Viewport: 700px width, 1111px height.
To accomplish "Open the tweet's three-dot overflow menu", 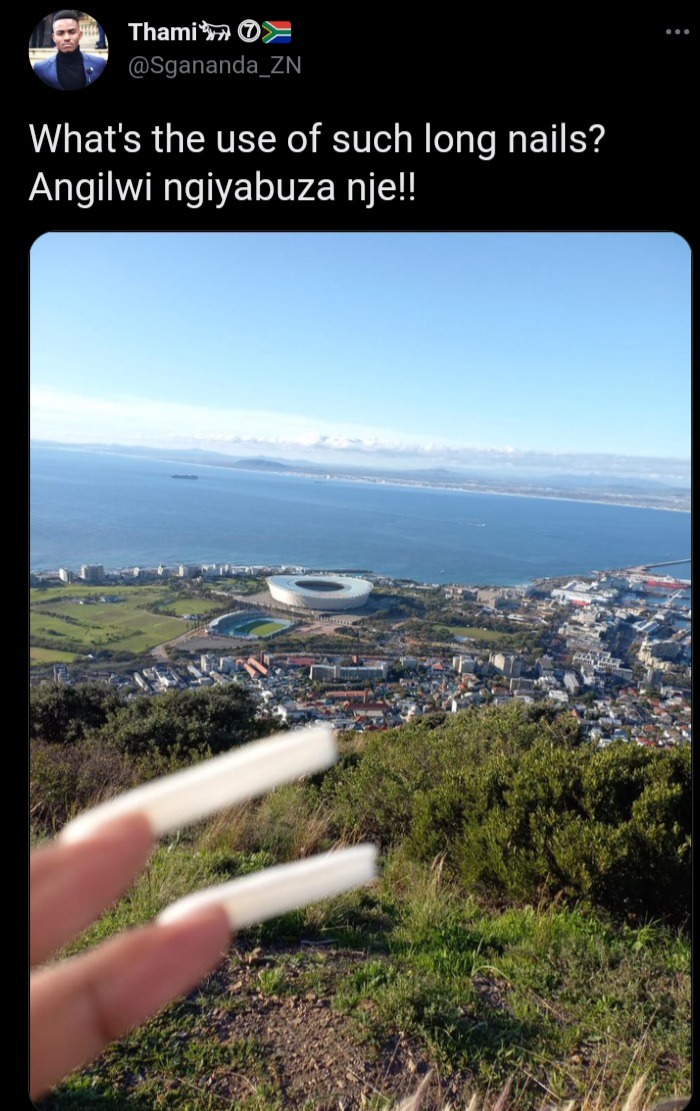I will 677,32.
